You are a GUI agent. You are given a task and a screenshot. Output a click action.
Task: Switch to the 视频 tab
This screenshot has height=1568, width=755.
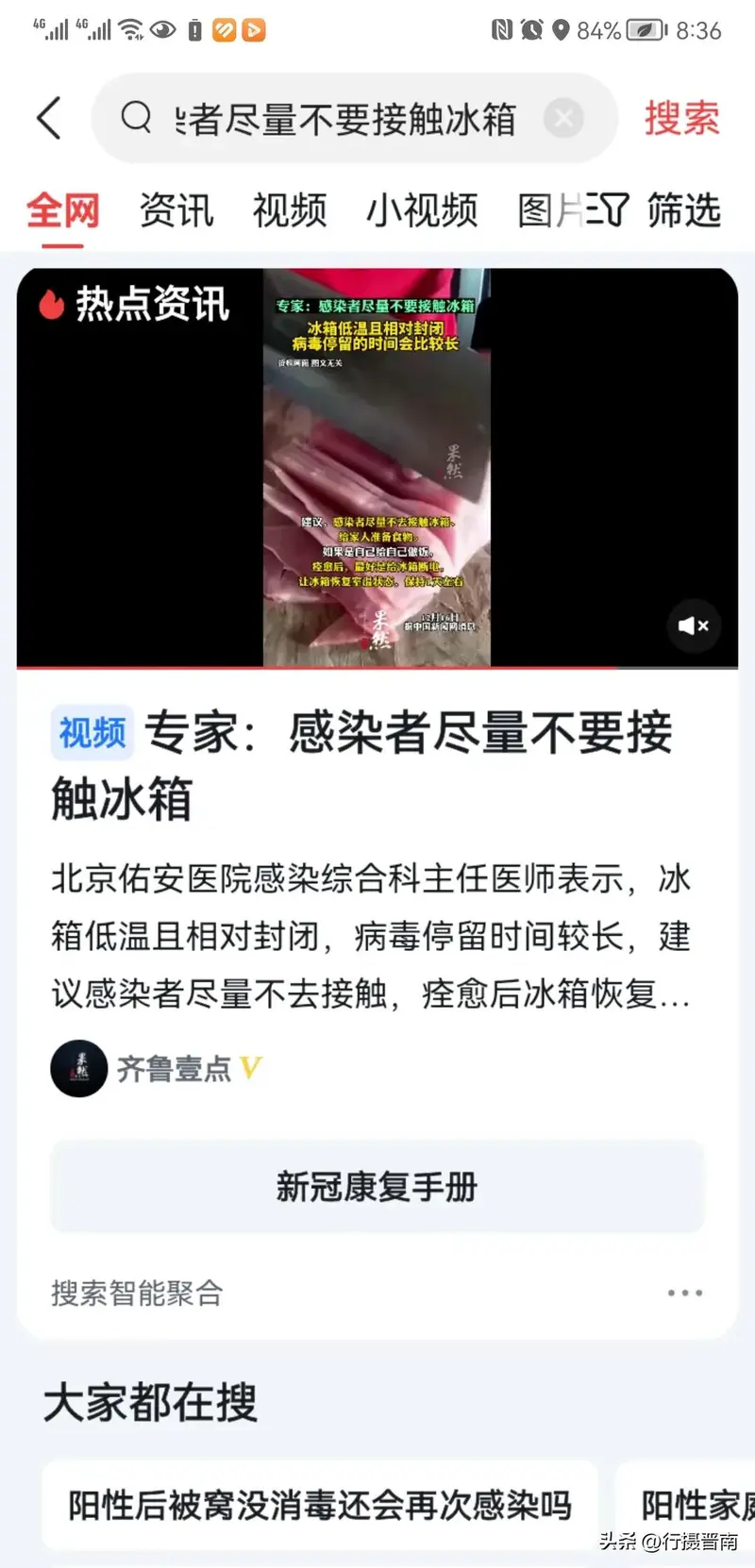290,209
